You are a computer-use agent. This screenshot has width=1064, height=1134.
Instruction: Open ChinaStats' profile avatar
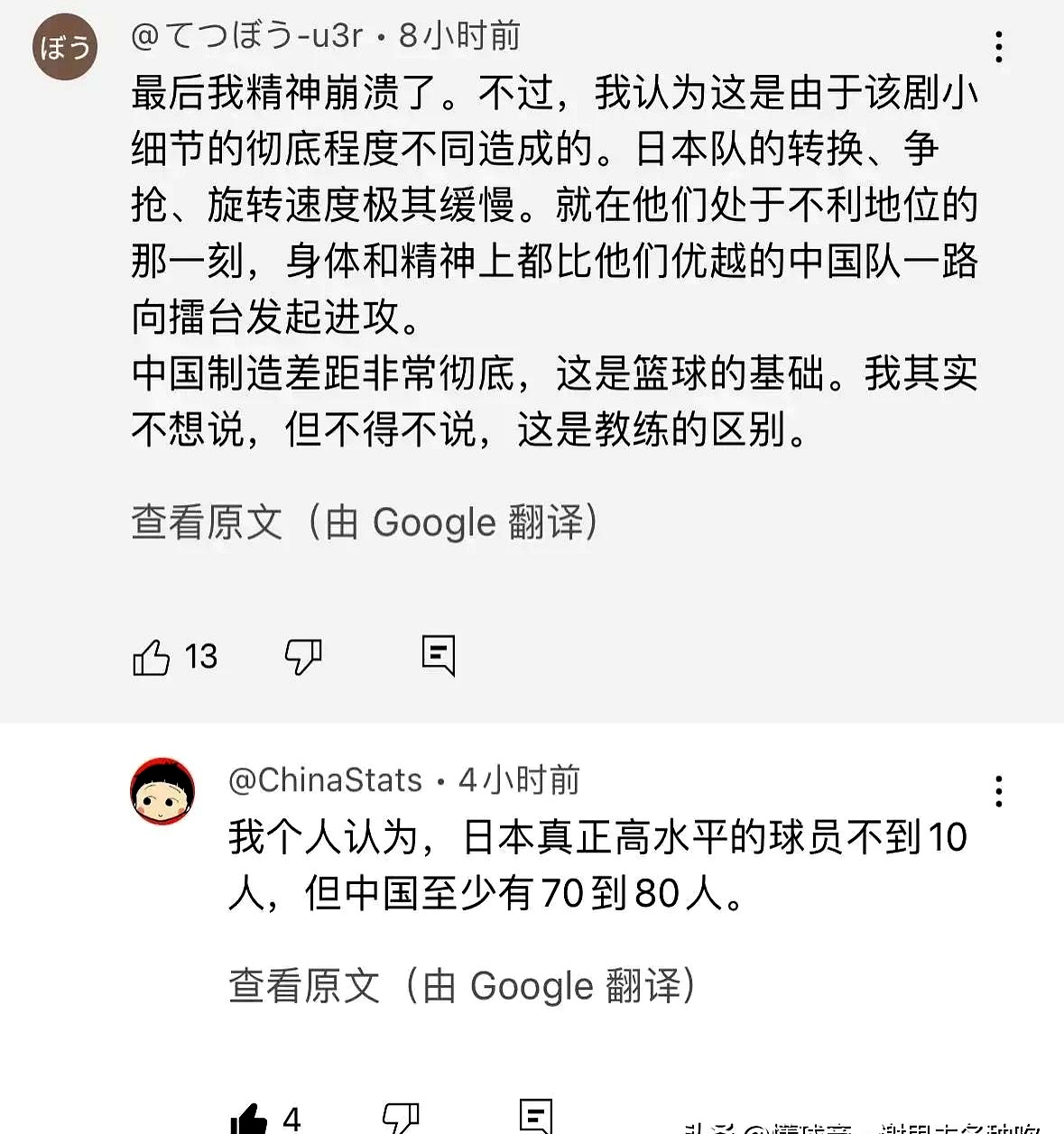click(162, 790)
